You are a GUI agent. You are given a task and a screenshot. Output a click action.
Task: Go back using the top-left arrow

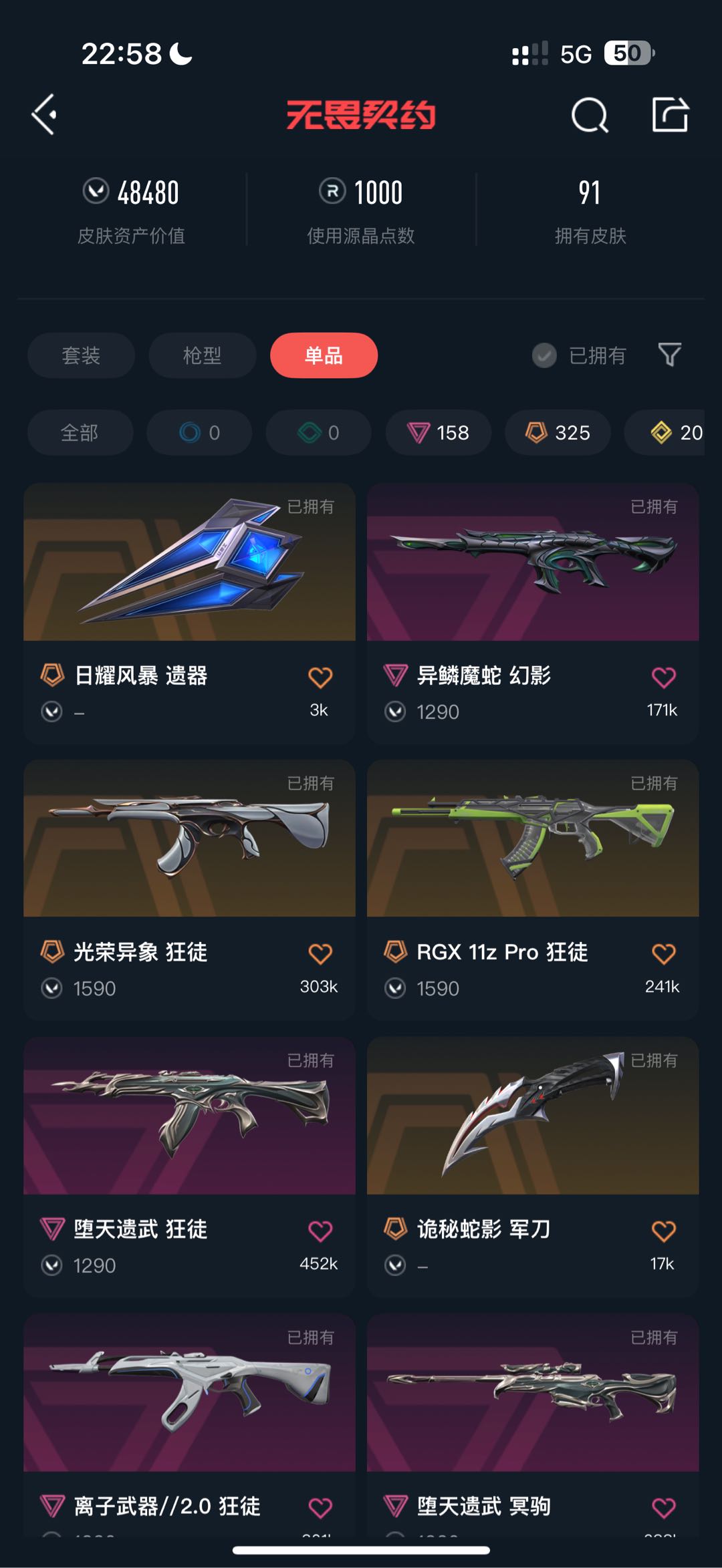45,115
